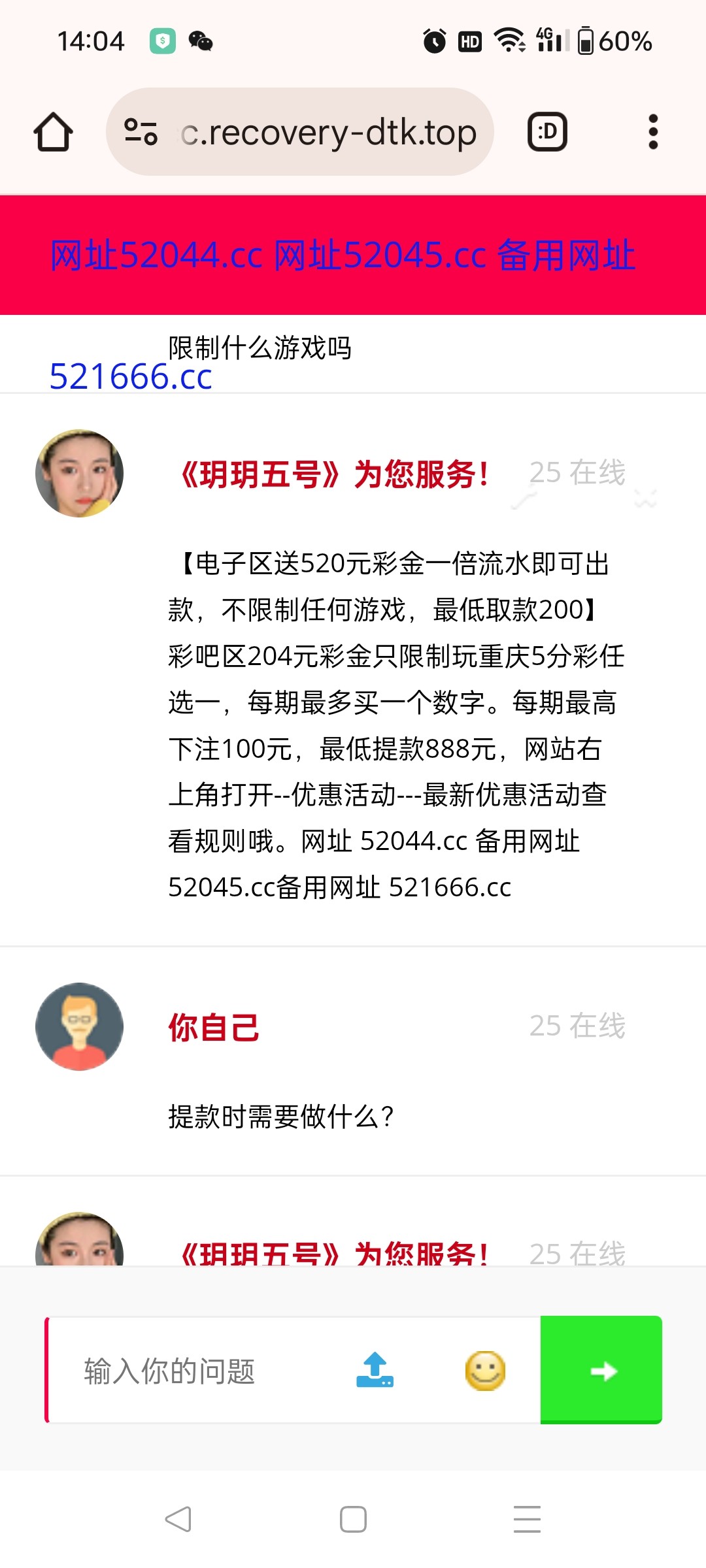Go to the browser home page
Viewport: 706px width, 1568px height.
tap(53, 132)
